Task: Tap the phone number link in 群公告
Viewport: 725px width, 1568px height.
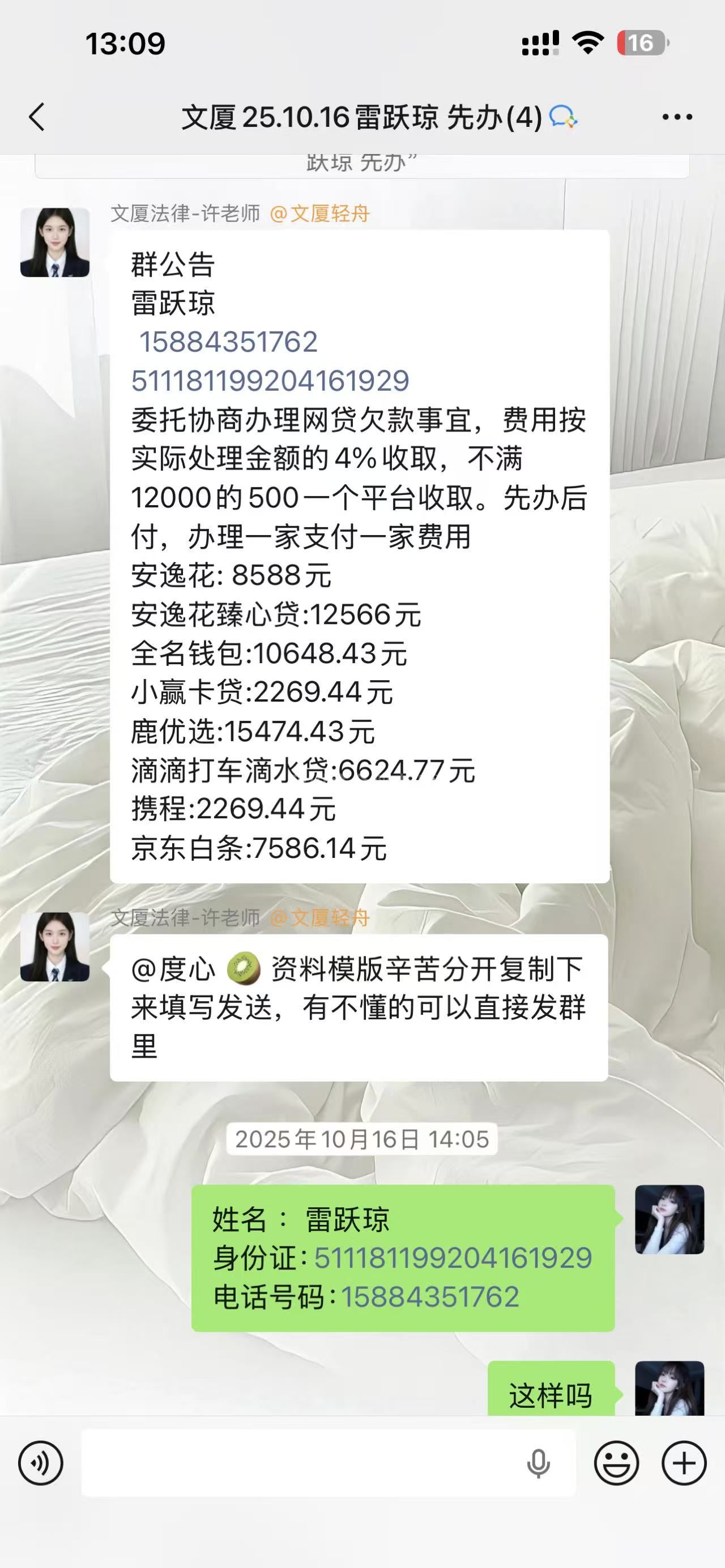Action: coord(228,342)
